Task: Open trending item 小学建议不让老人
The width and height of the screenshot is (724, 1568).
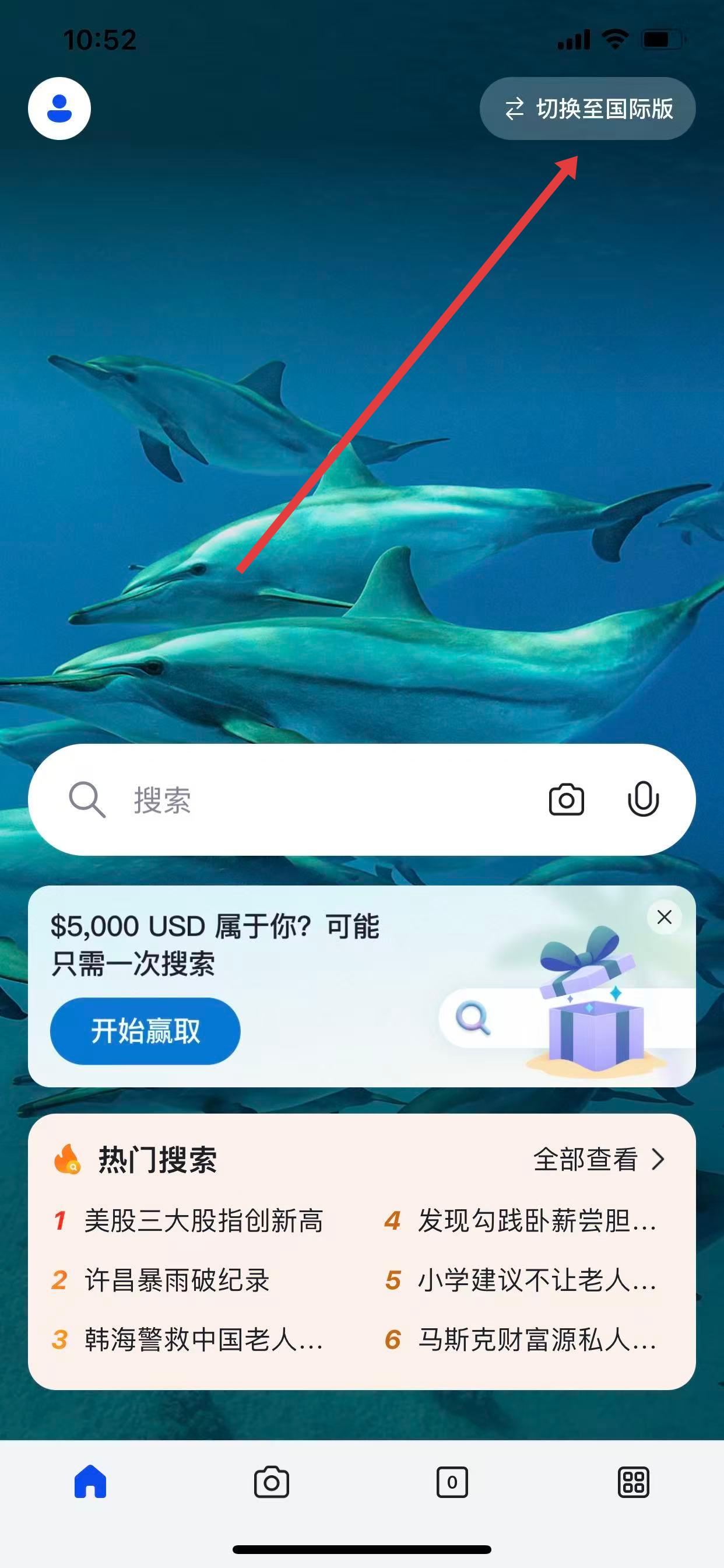Action: (535, 1280)
